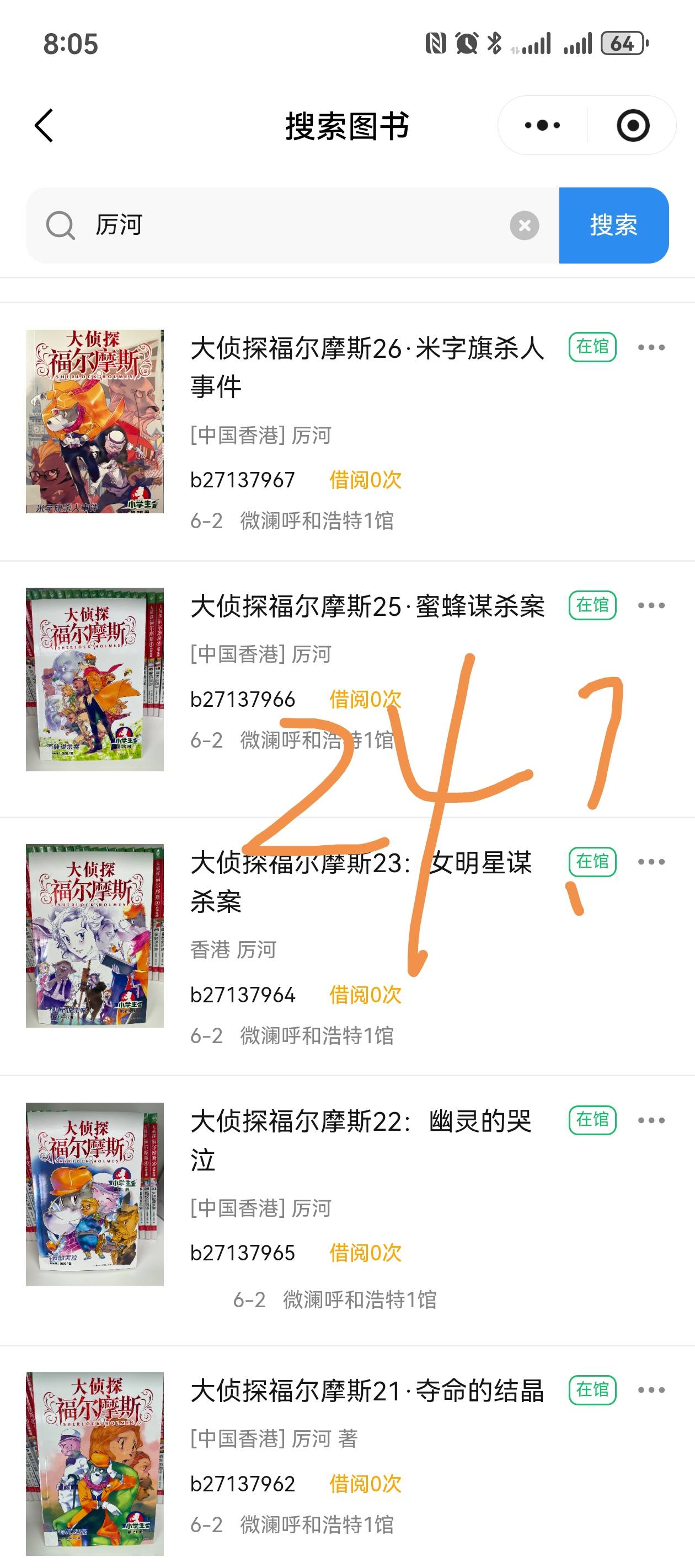This screenshot has height=1568, width=695.
Task: Open the book 大侦探福尔摩斯26·米字旗杀人事件
Action: click(367, 367)
